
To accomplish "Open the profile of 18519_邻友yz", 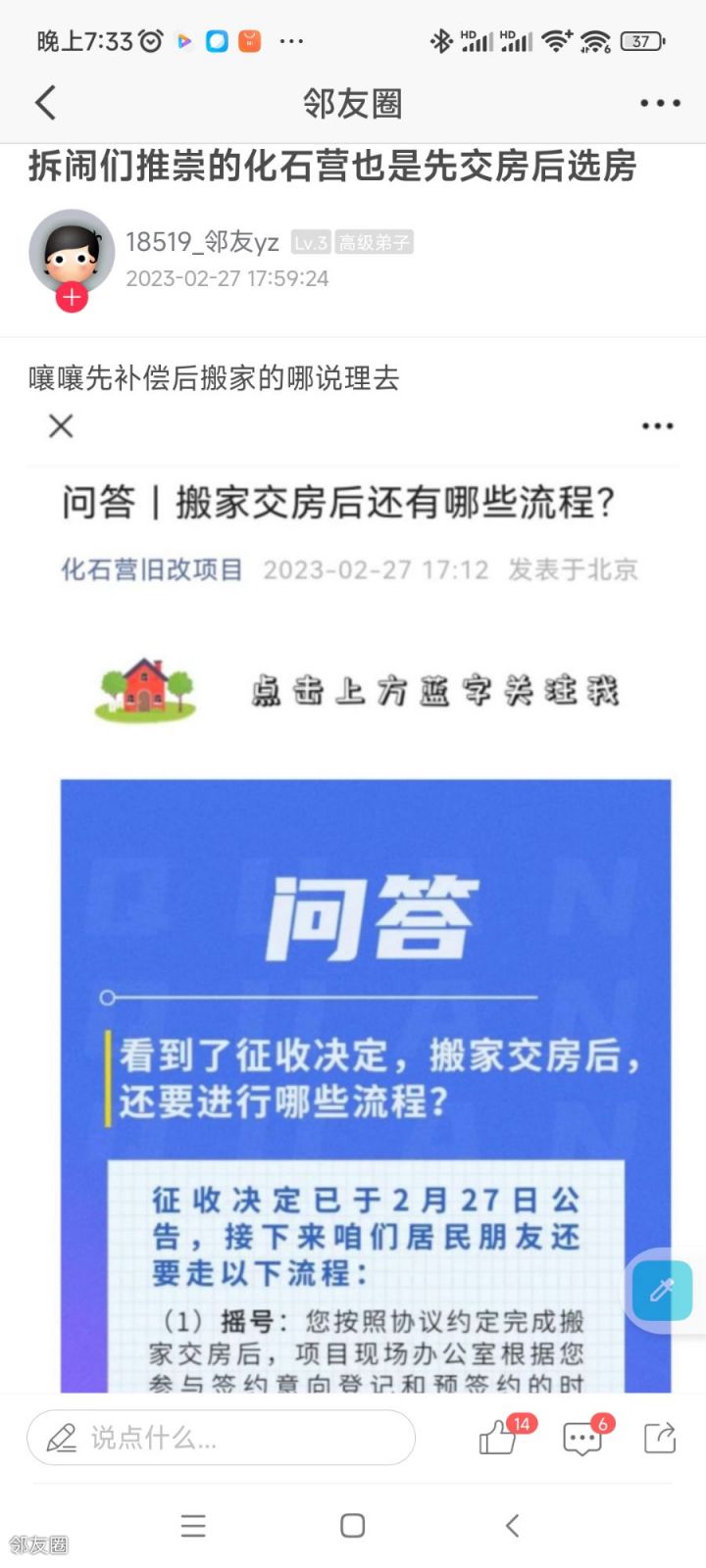I will pos(202,242).
